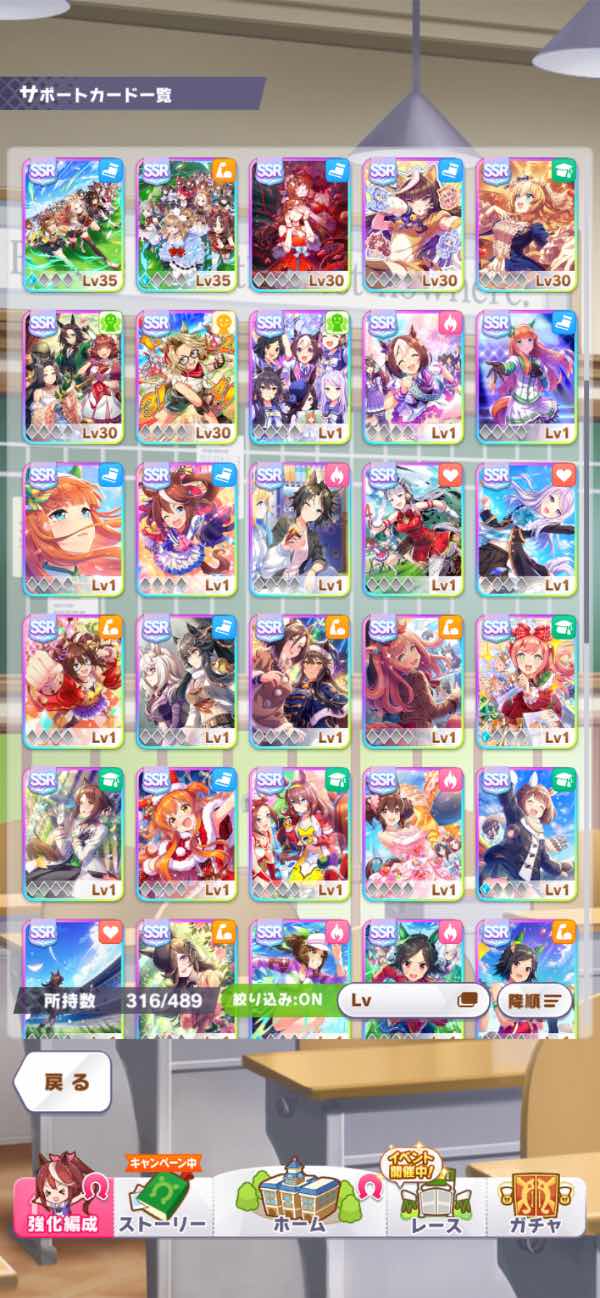
Task: Open the Lv sort criteria selector
Action: [x=412, y=1000]
